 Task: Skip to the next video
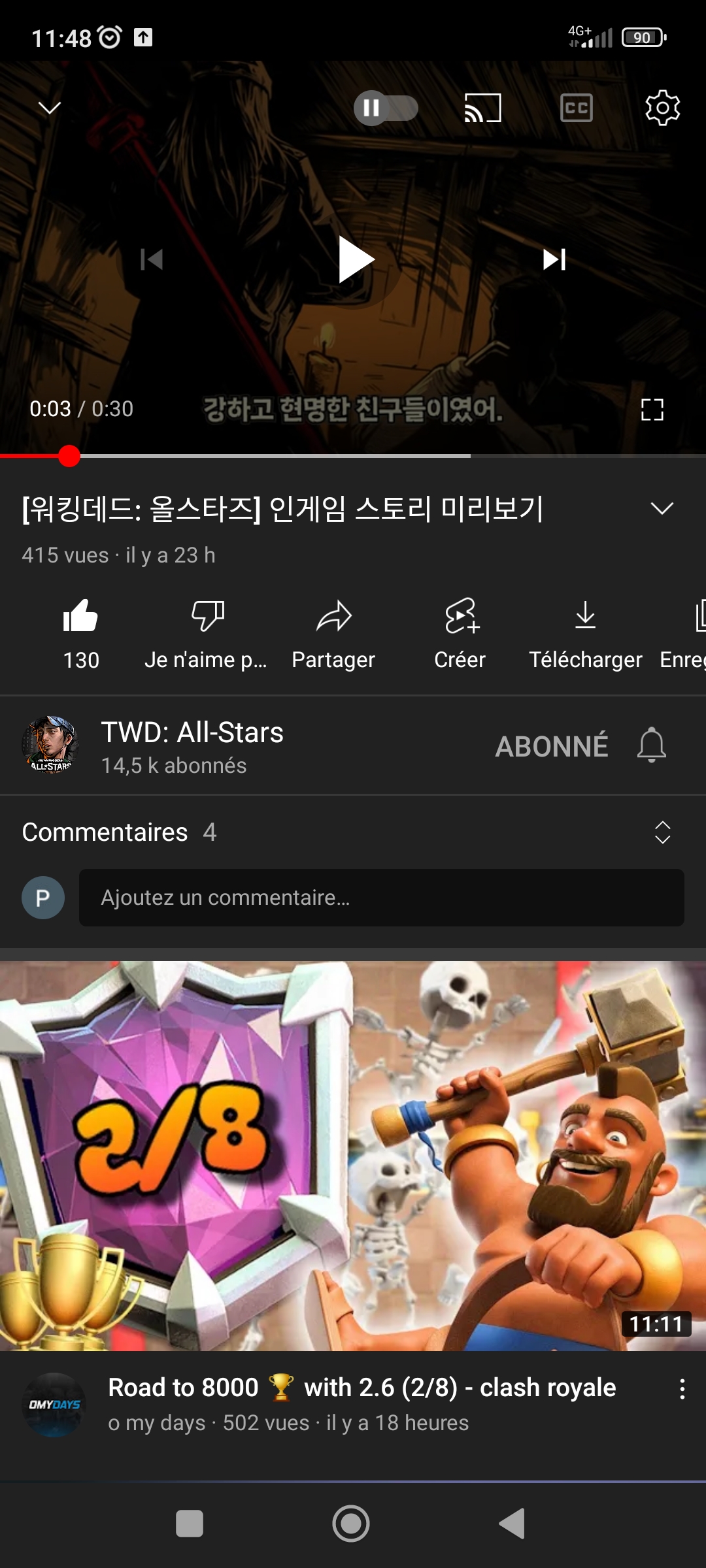[x=554, y=260]
